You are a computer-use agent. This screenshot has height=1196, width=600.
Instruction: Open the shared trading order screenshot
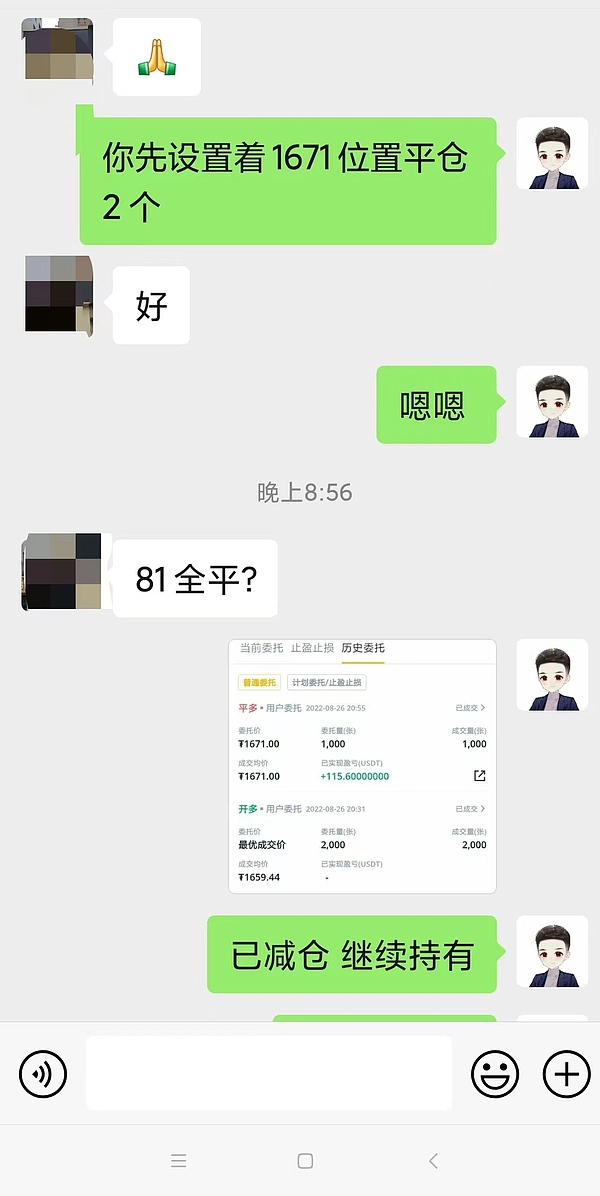[x=362, y=766]
